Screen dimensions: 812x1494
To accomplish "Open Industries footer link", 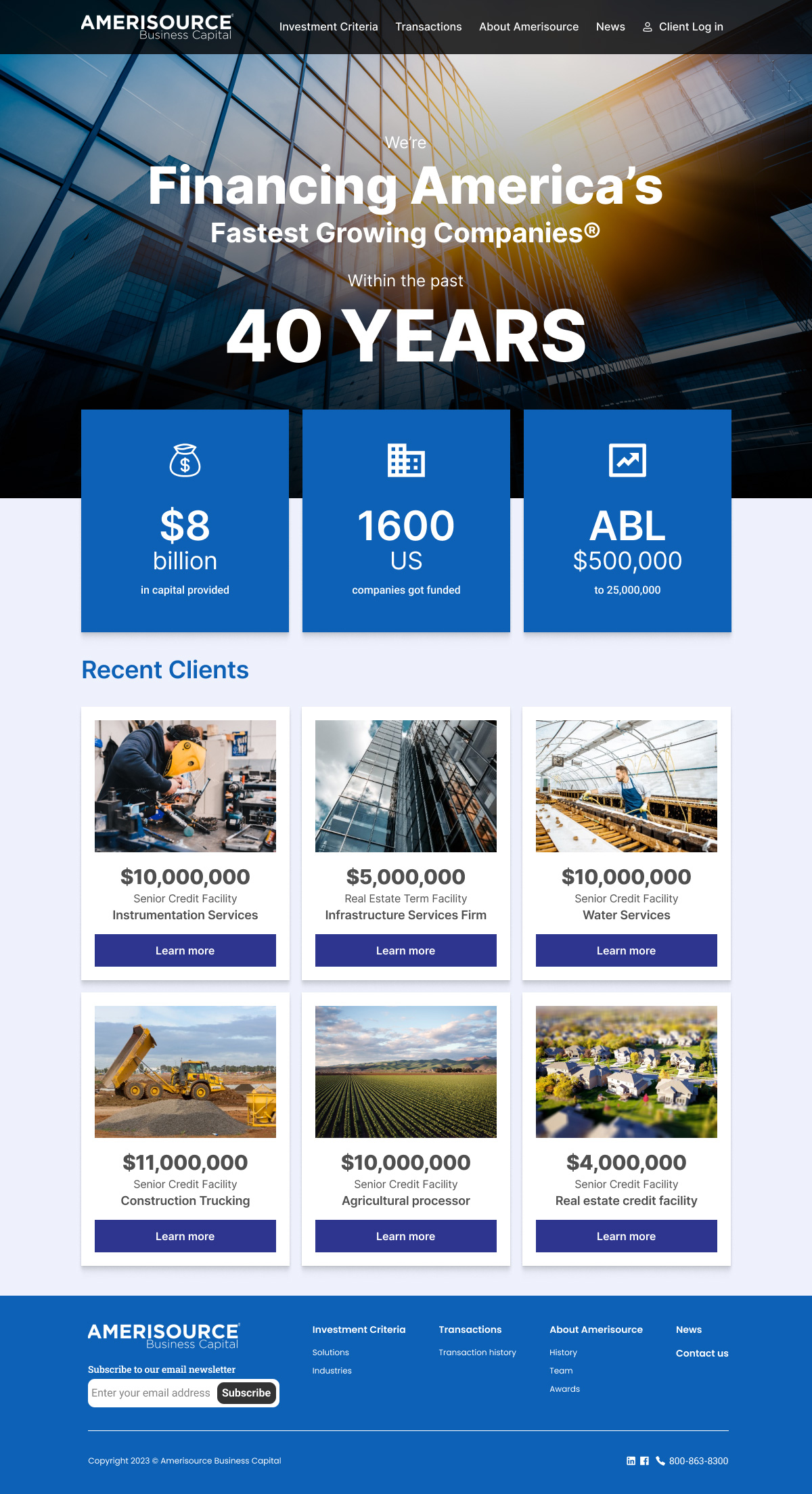I will click(x=332, y=1370).
